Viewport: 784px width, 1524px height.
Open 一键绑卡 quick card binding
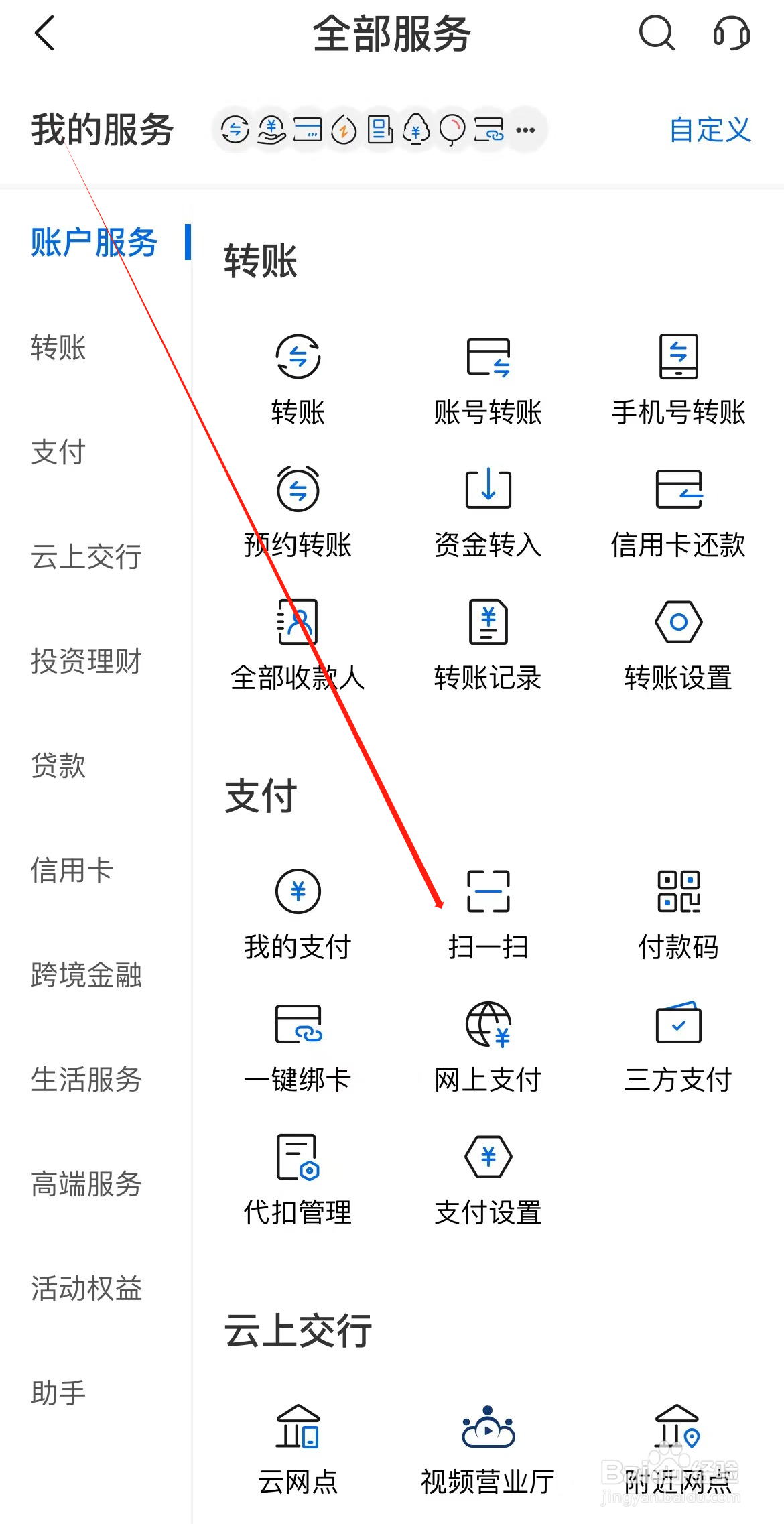(297, 1042)
